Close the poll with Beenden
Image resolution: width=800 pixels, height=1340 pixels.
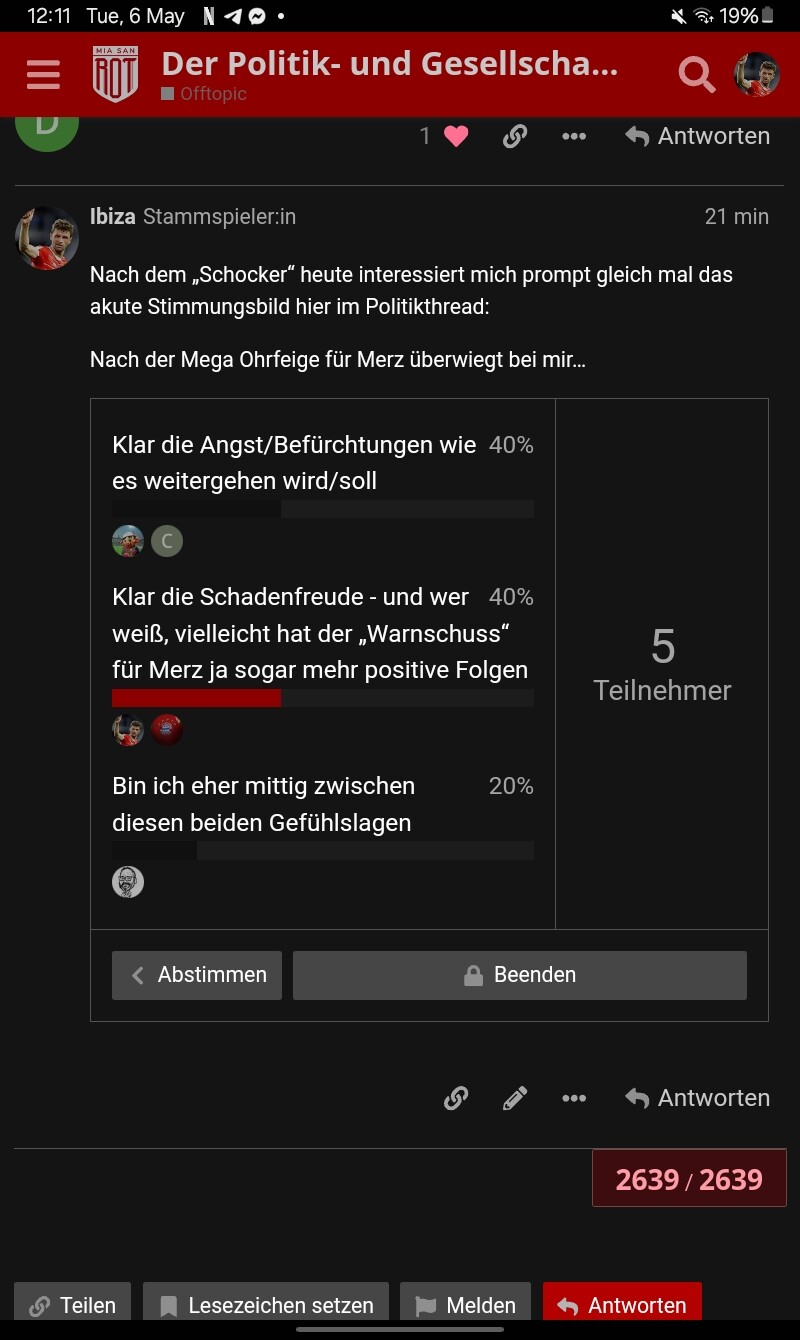click(x=520, y=975)
